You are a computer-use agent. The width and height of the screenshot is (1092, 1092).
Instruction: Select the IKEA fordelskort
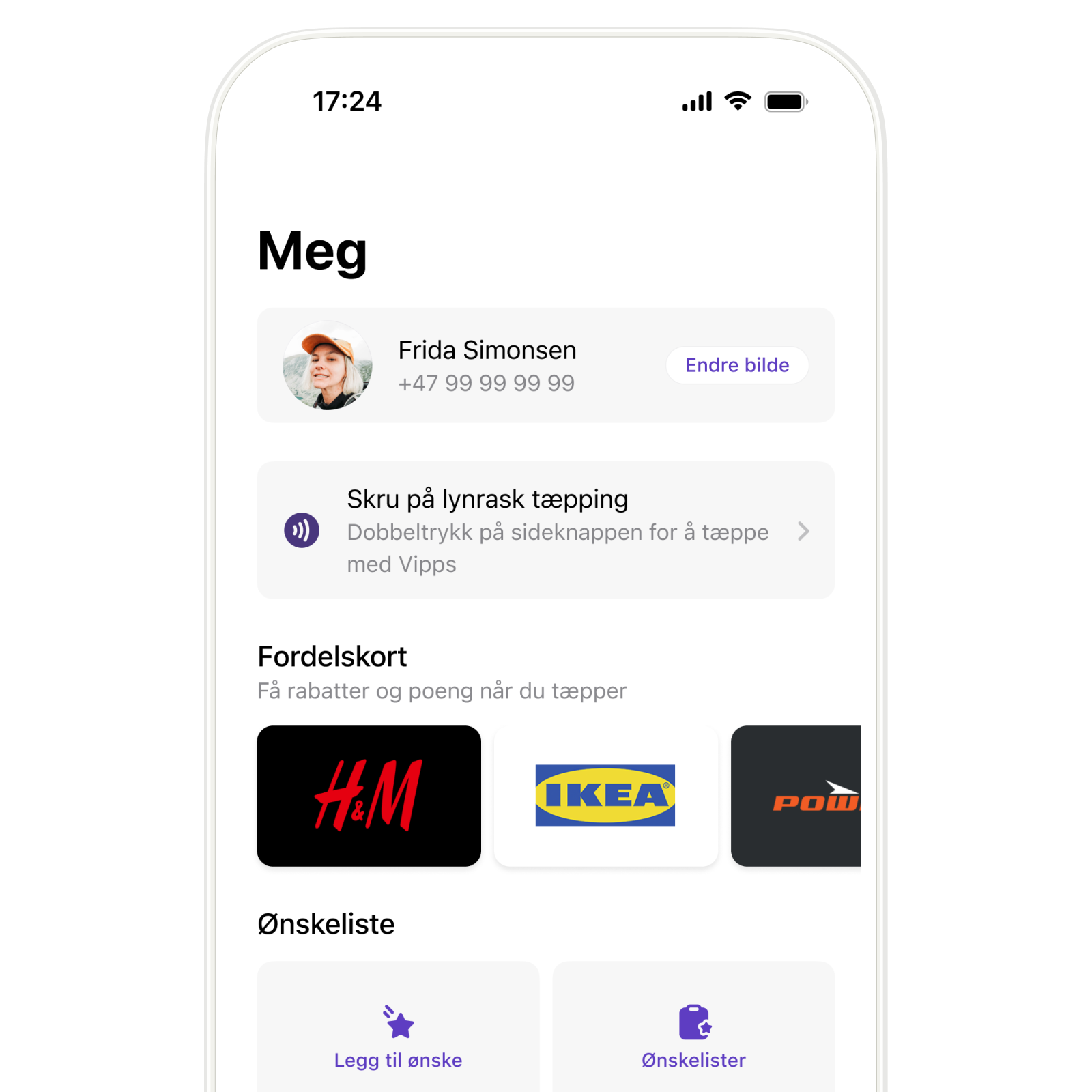coord(605,796)
